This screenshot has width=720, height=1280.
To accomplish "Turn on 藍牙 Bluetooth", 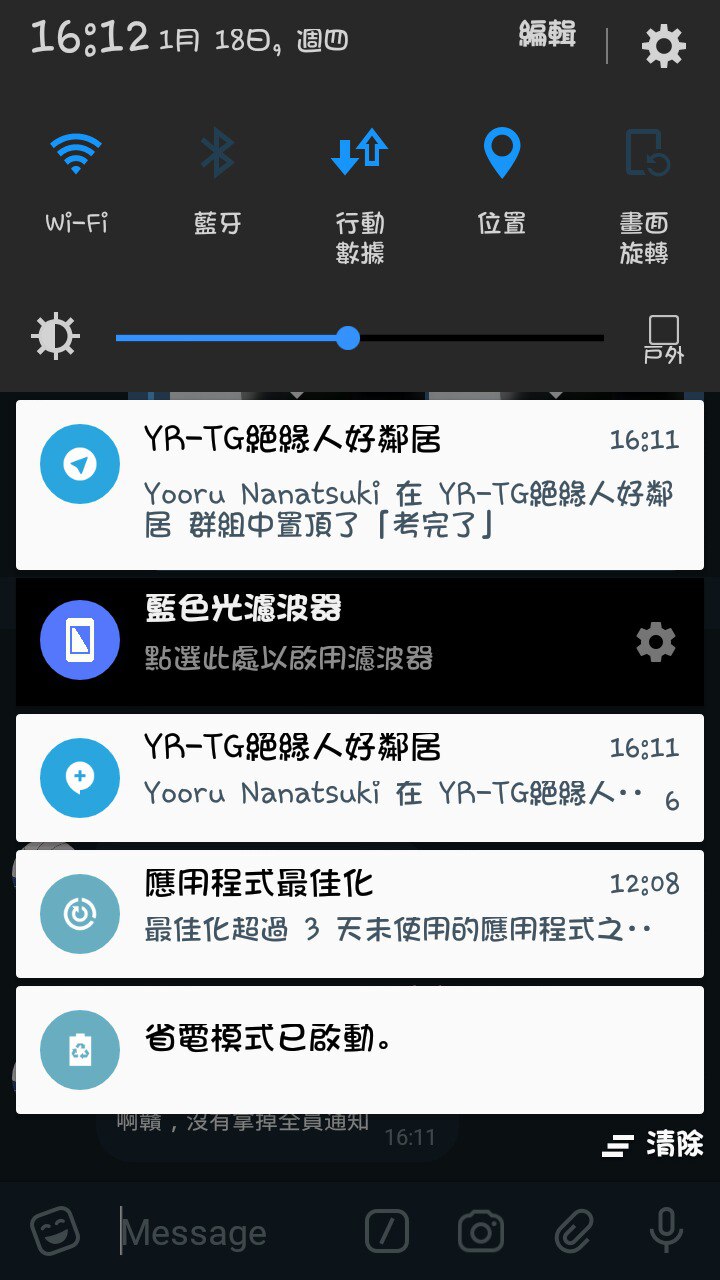I will [217, 155].
